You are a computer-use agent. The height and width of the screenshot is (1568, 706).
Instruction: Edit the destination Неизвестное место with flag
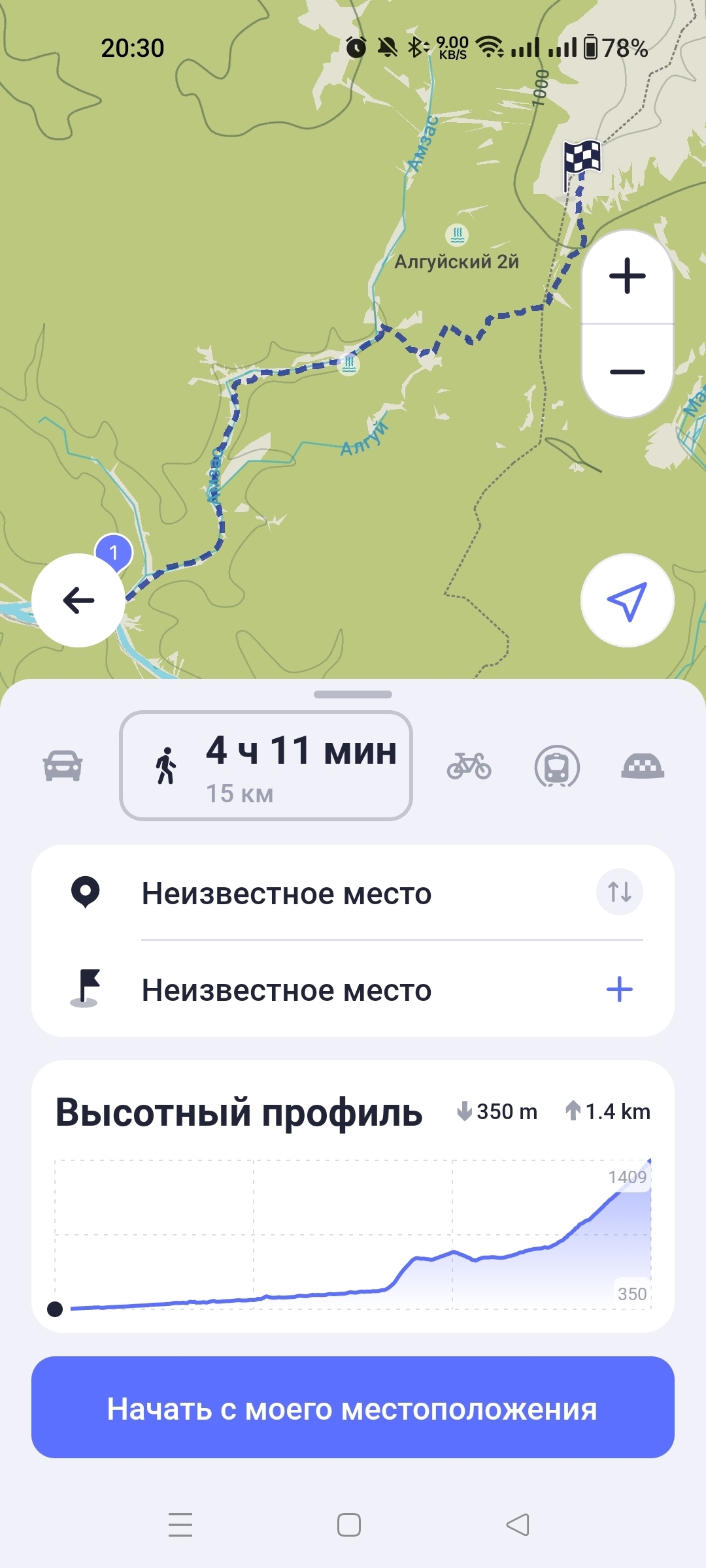click(286, 990)
